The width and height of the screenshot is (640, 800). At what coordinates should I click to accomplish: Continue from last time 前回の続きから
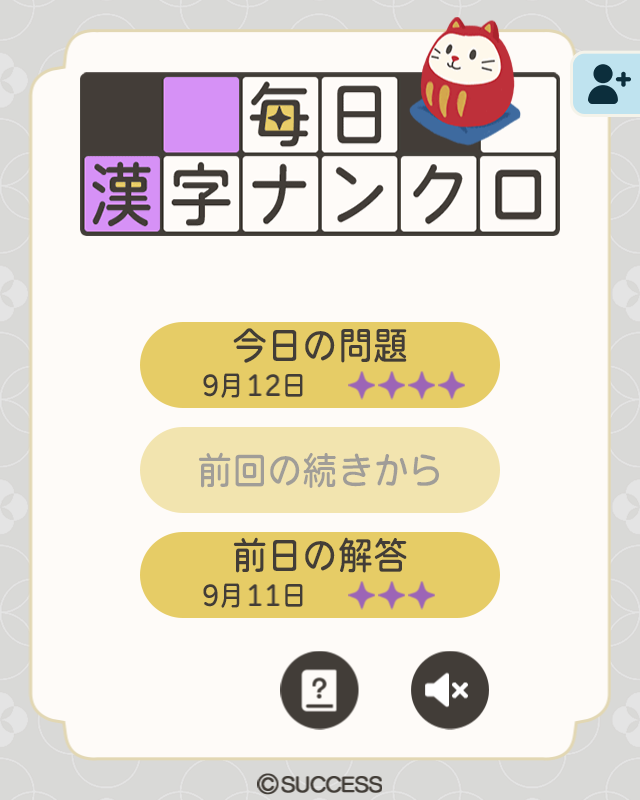tap(319, 470)
